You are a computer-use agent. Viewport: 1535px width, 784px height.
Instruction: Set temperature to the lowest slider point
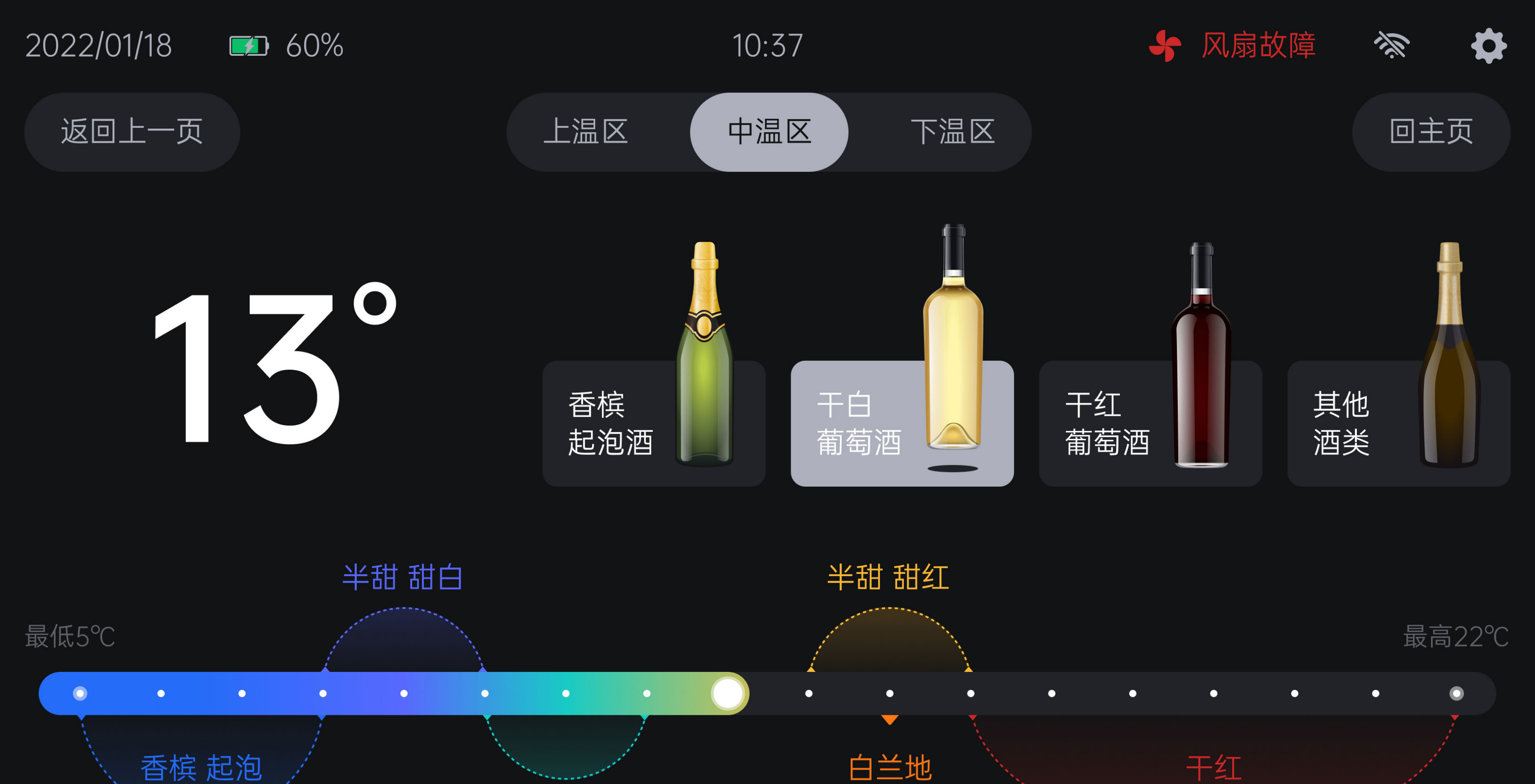80,693
